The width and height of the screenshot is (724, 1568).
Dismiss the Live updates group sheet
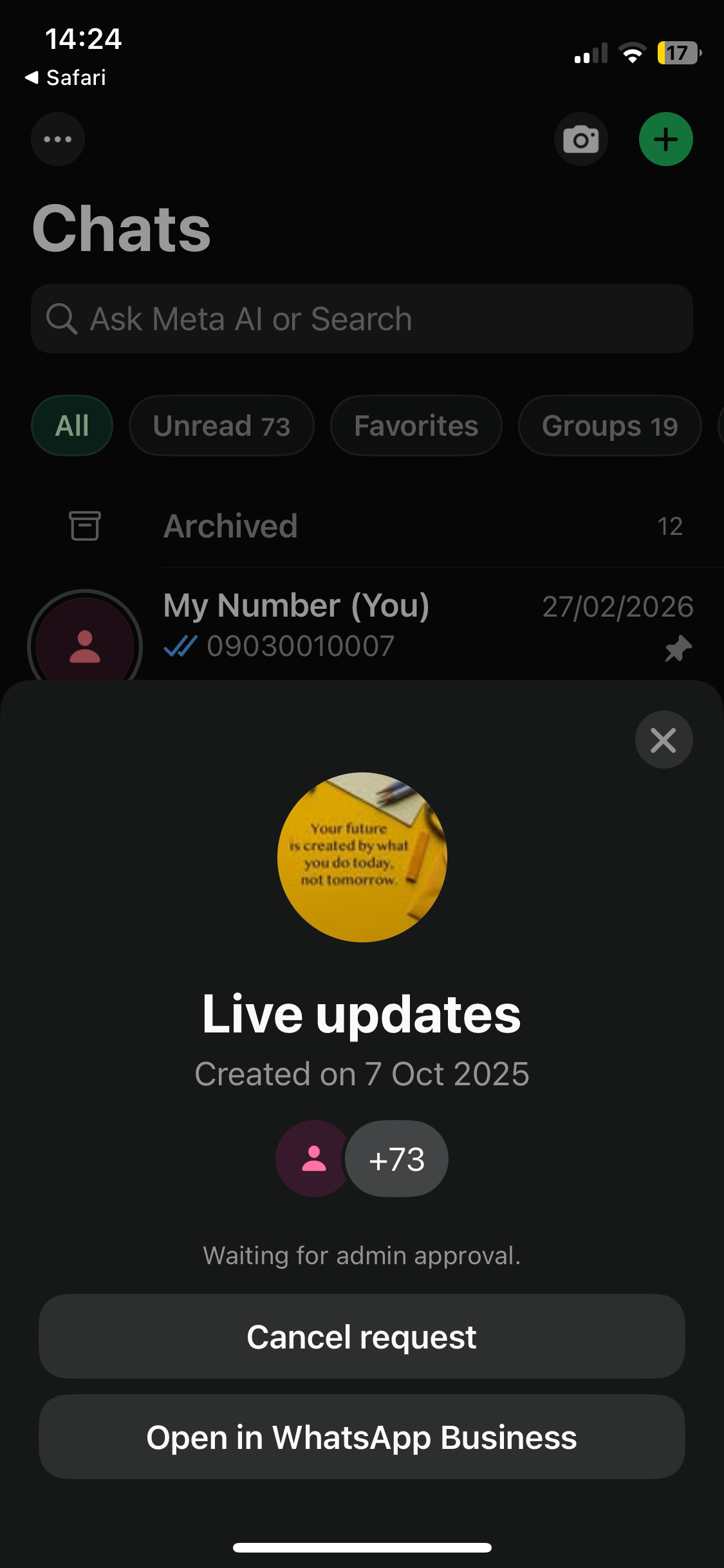coord(664,740)
